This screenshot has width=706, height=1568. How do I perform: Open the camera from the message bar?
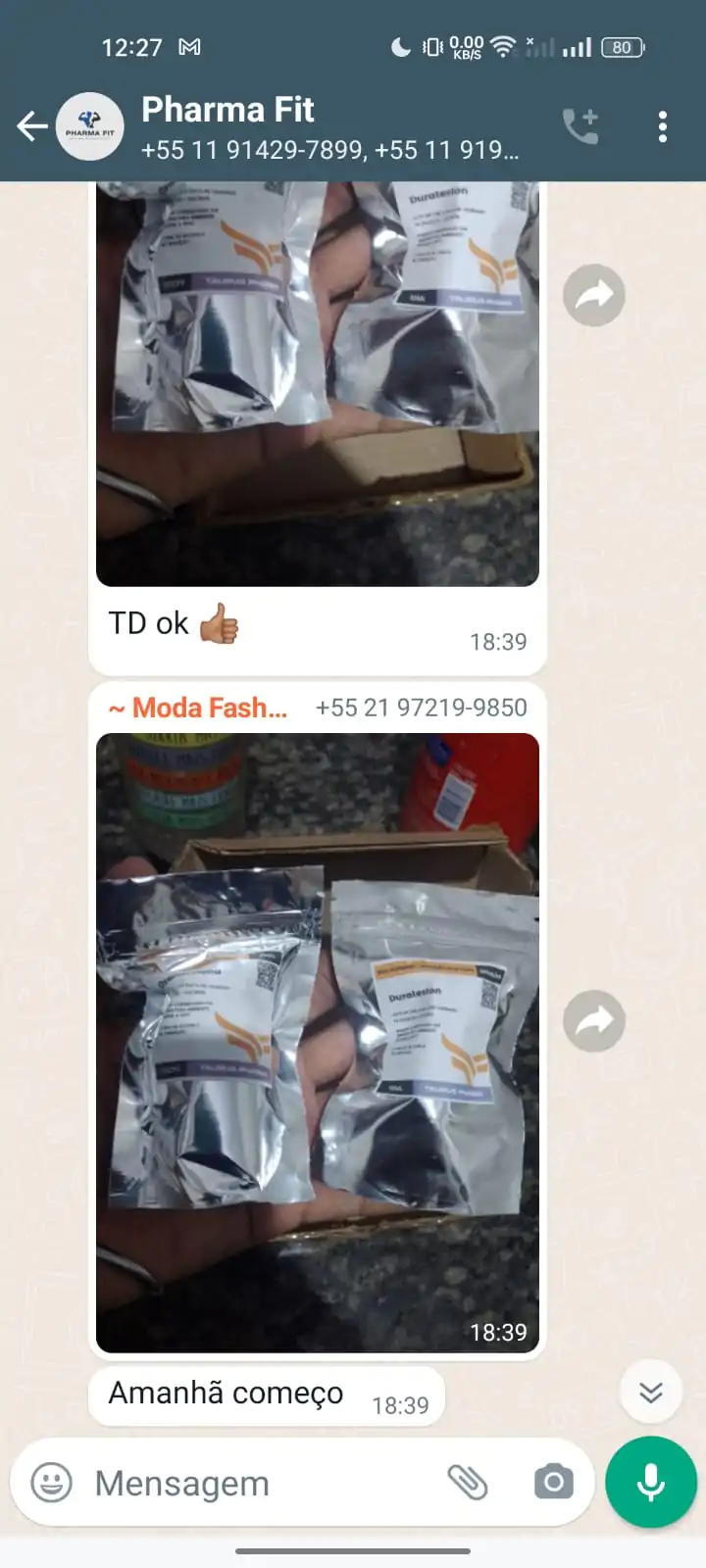pyautogui.click(x=554, y=1482)
